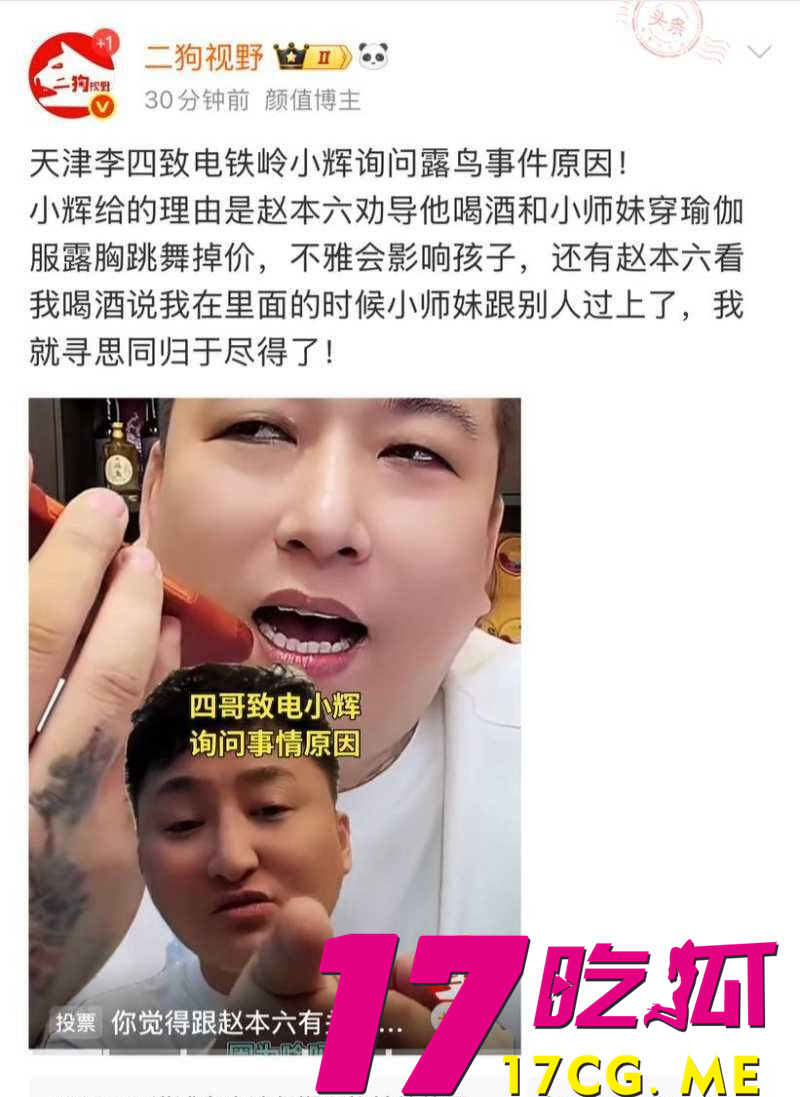Open 二狗视野's profile avatar

click(x=73, y=74)
